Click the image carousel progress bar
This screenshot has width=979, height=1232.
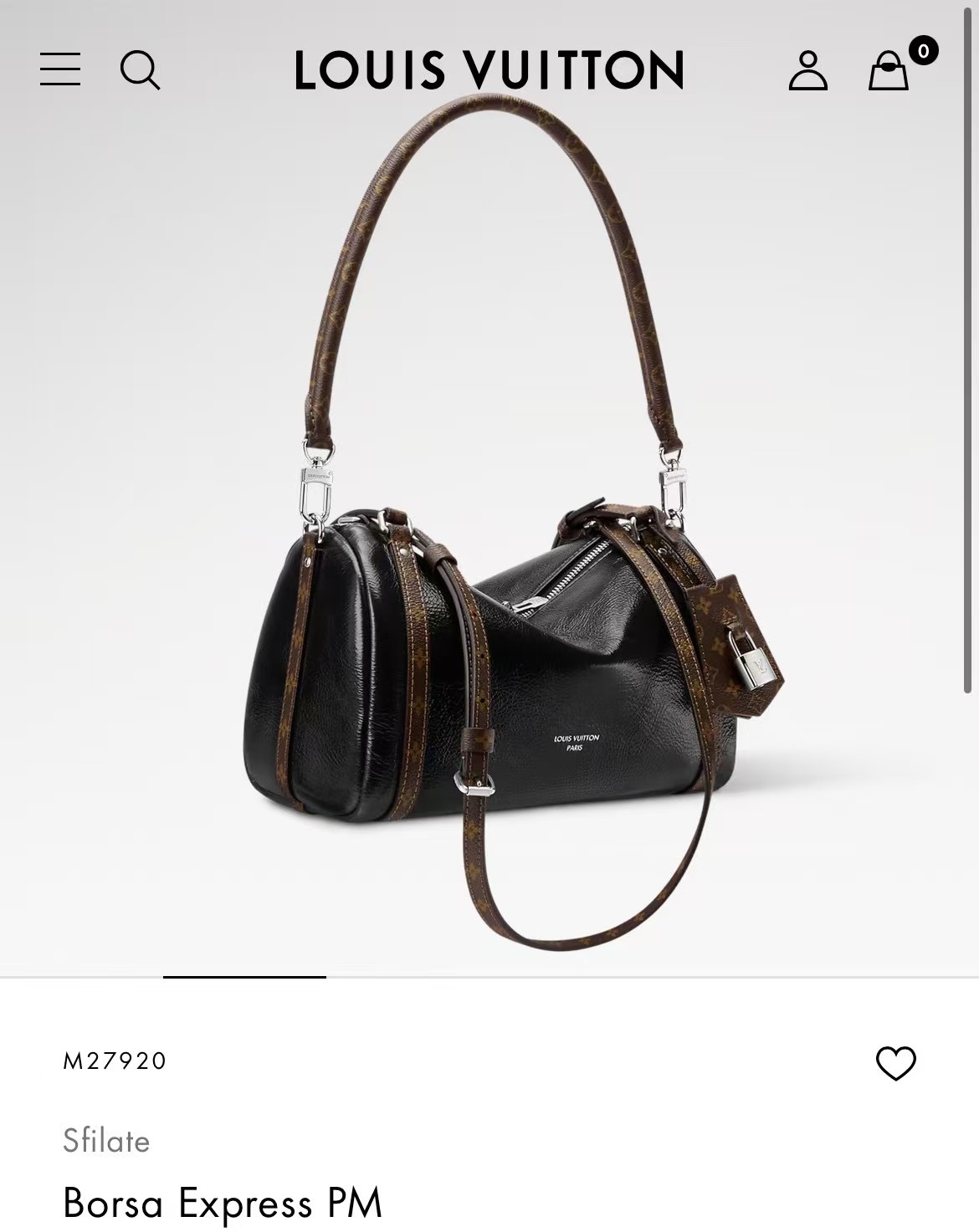point(244,975)
